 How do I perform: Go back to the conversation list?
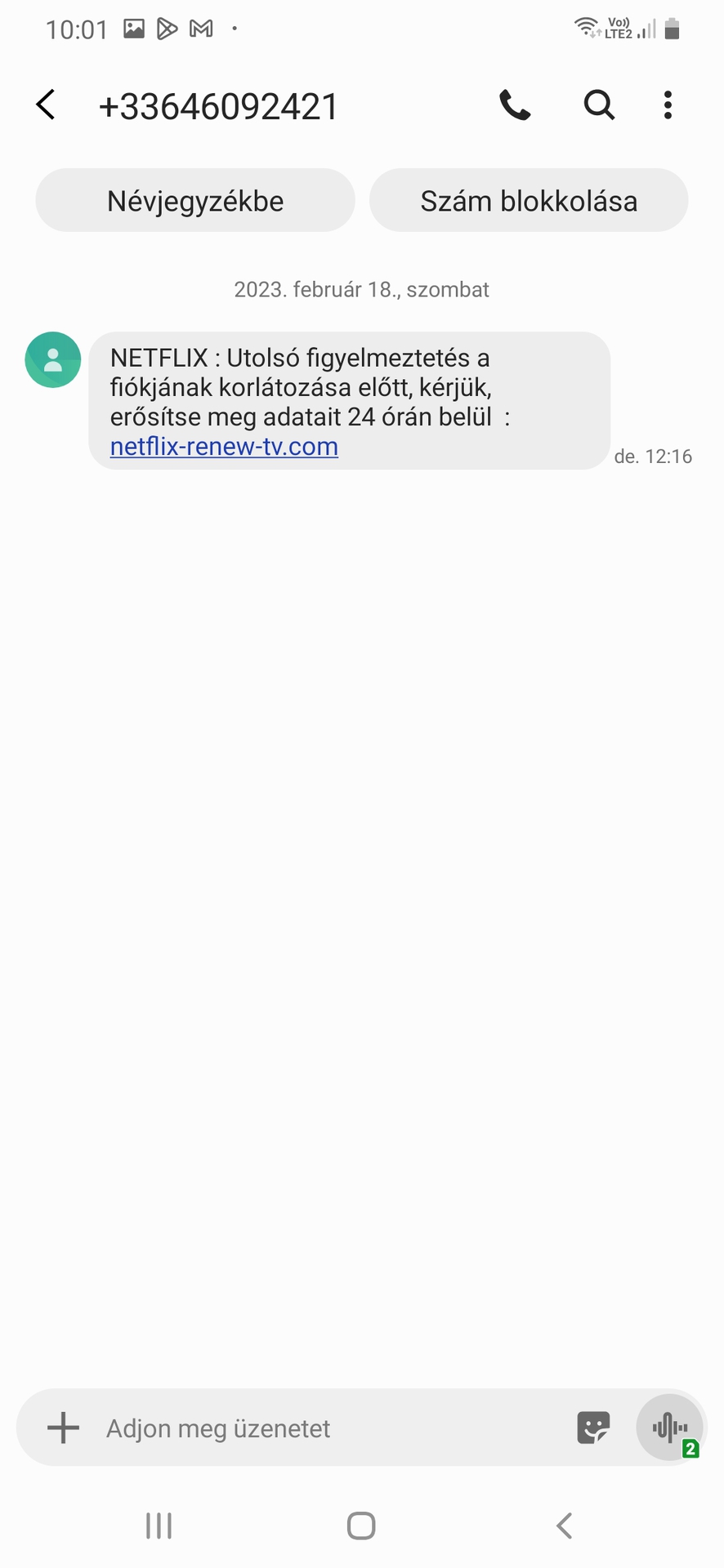47,105
